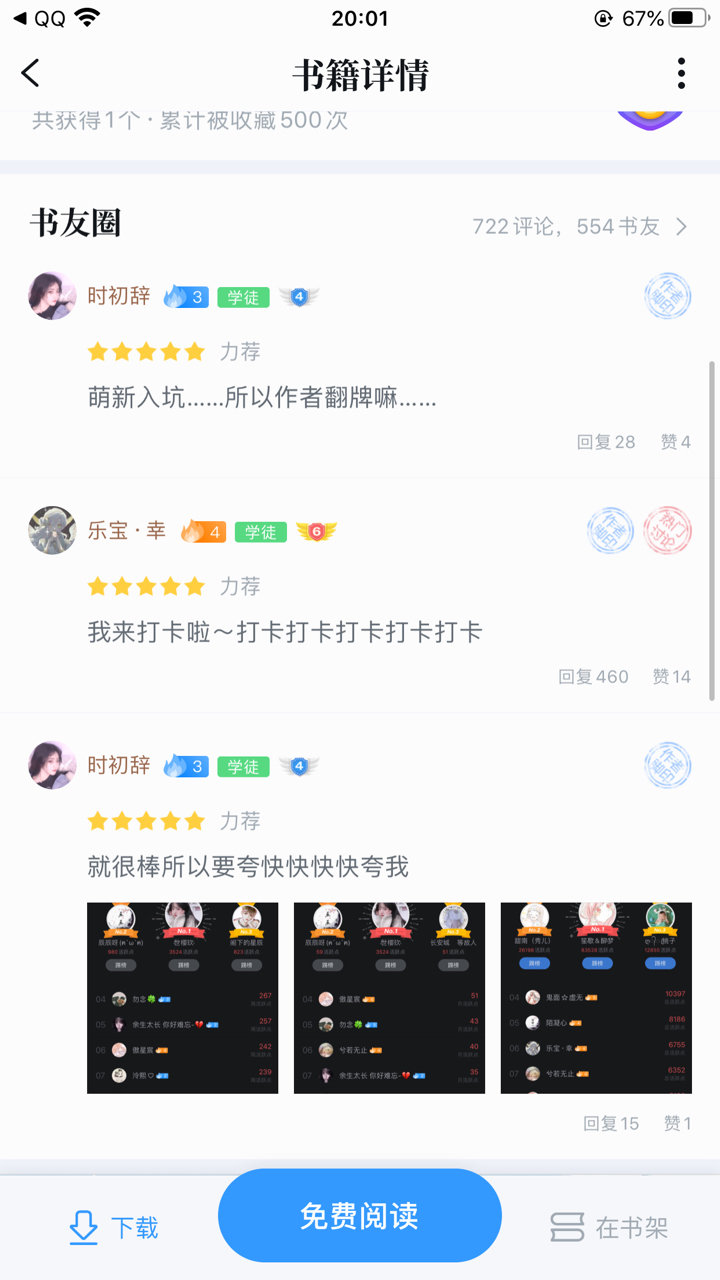Download the book with 下载
This screenshot has width=720, height=1280.
click(113, 1228)
